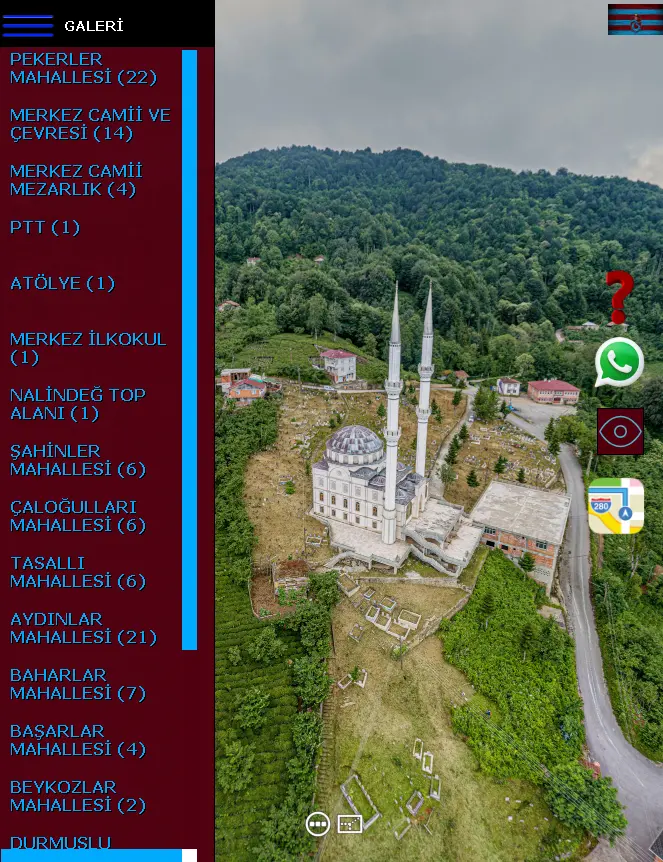Open the PTT (1) gallery item
This screenshot has height=862, width=663.
(x=45, y=227)
